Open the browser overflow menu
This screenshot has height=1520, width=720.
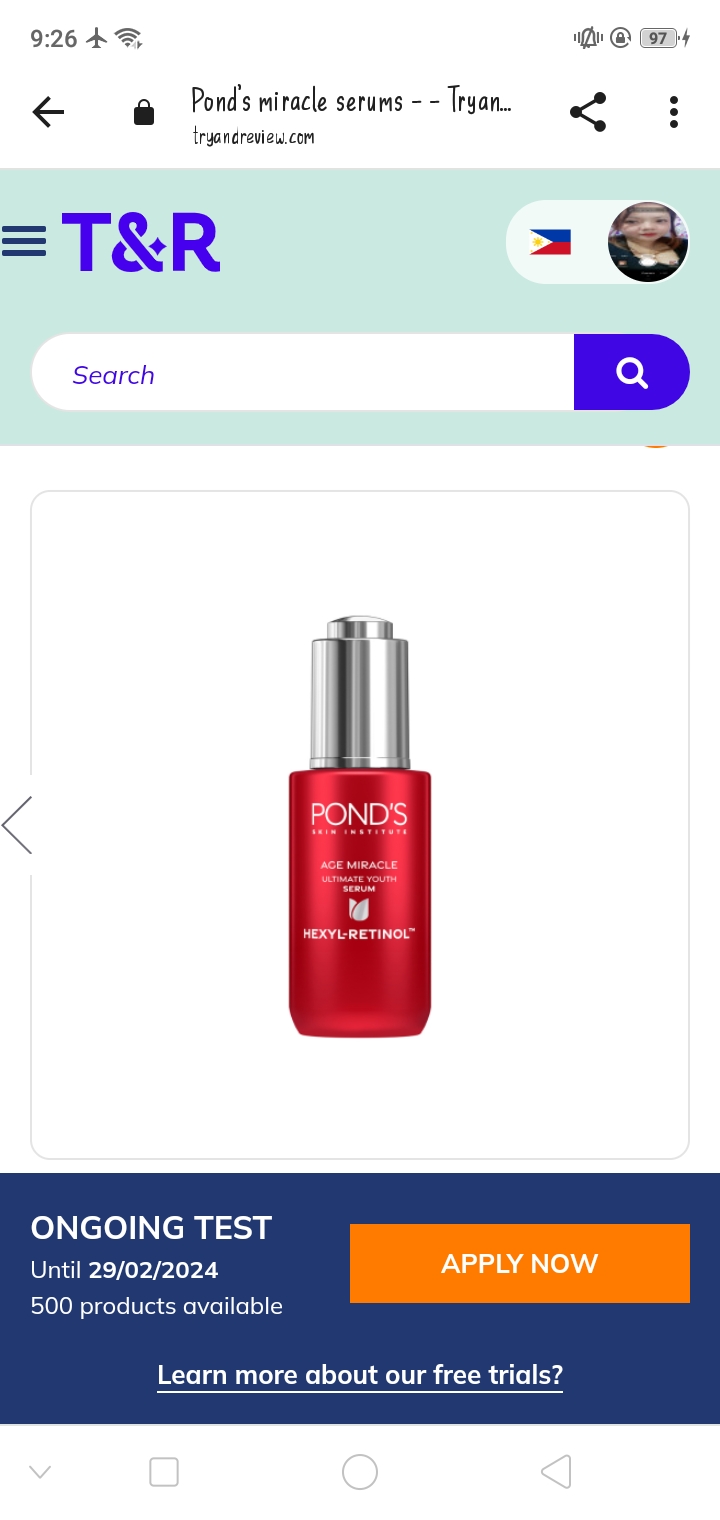(674, 112)
